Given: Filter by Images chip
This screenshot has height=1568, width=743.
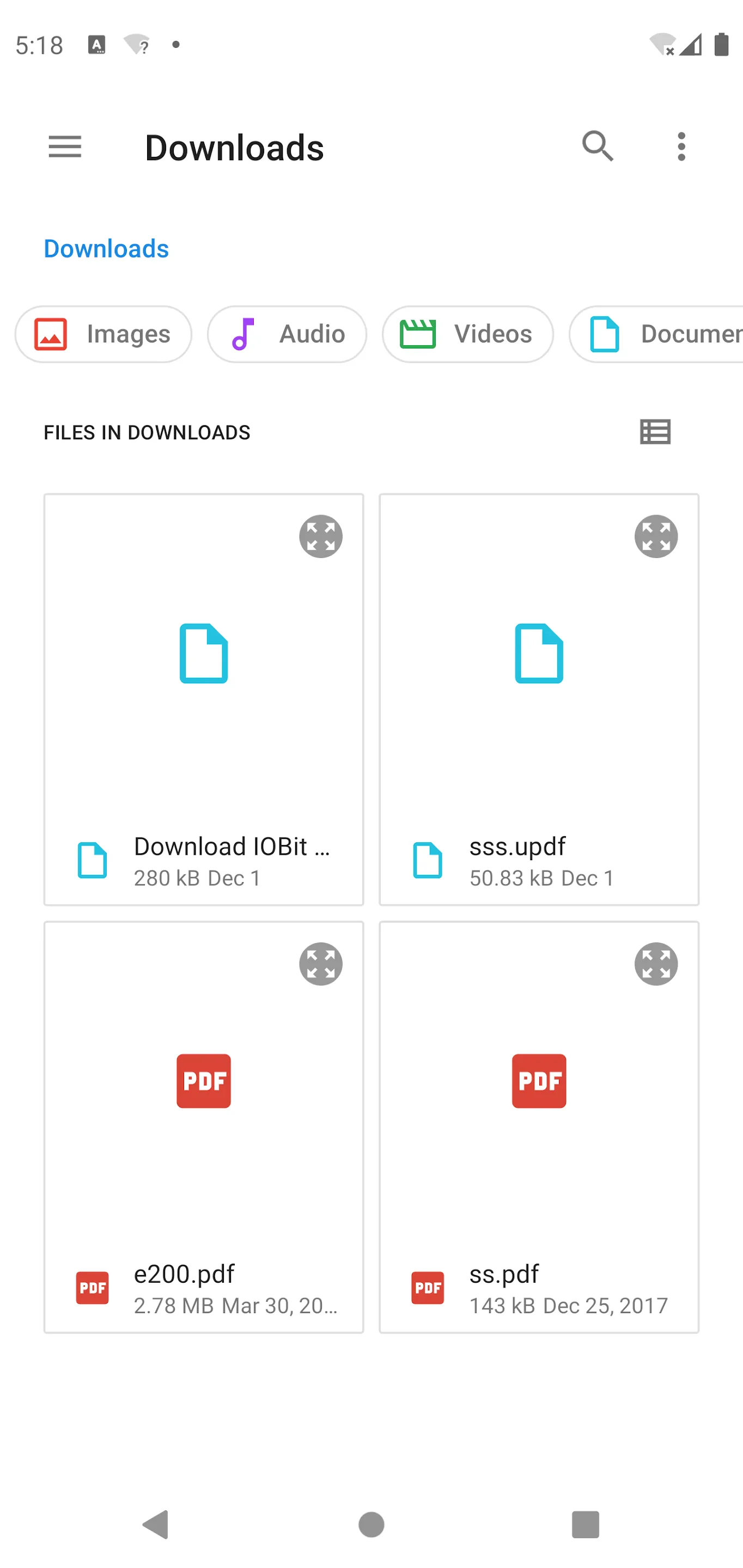Looking at the screenshot, I should [x=103, y=334].
